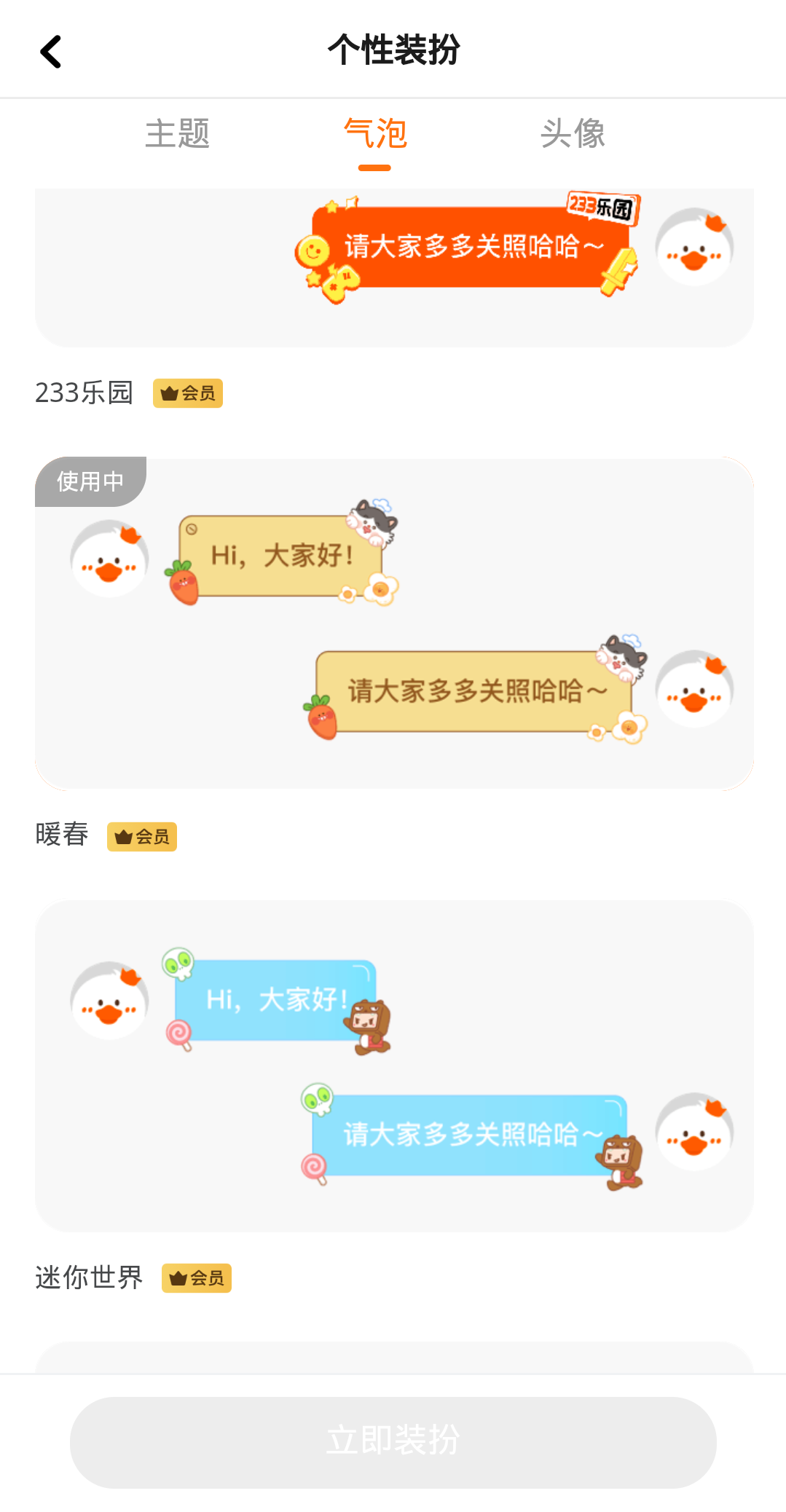
Task: Go back from 个性装扮 page
Action: pos(51,52)
